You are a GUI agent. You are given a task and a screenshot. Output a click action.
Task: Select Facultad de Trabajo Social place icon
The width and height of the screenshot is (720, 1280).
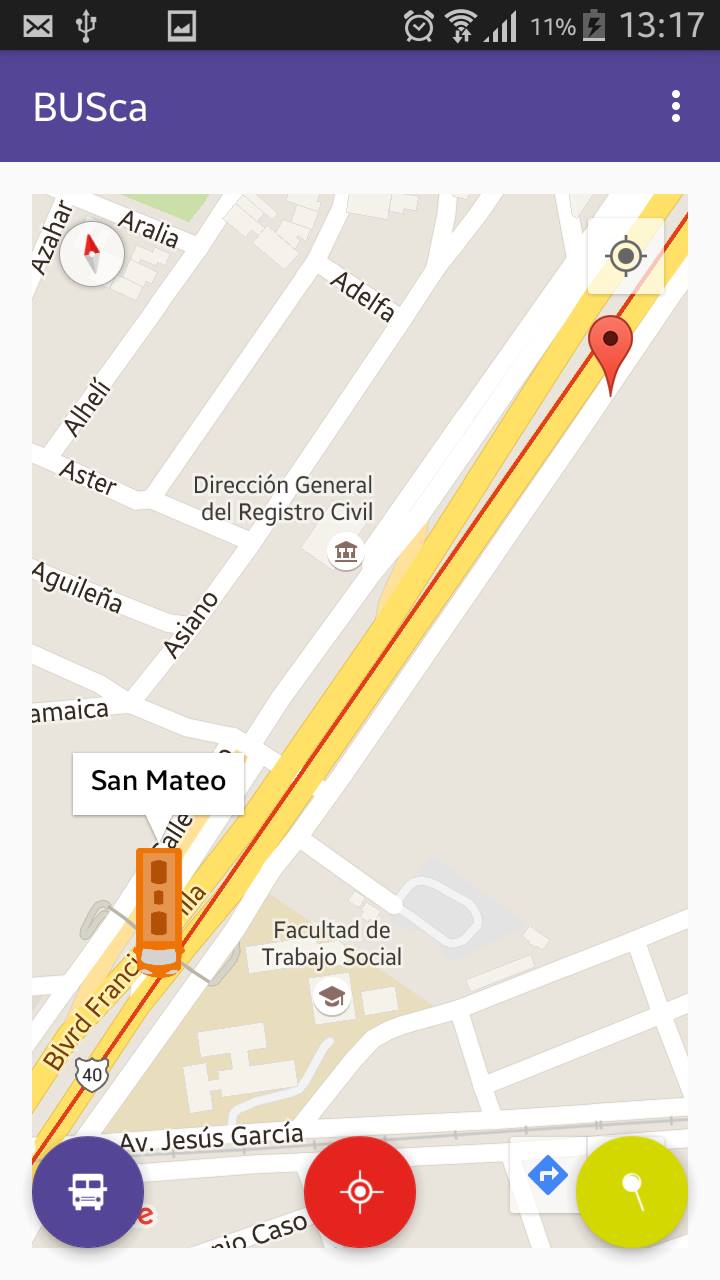(x=331, y=996)
